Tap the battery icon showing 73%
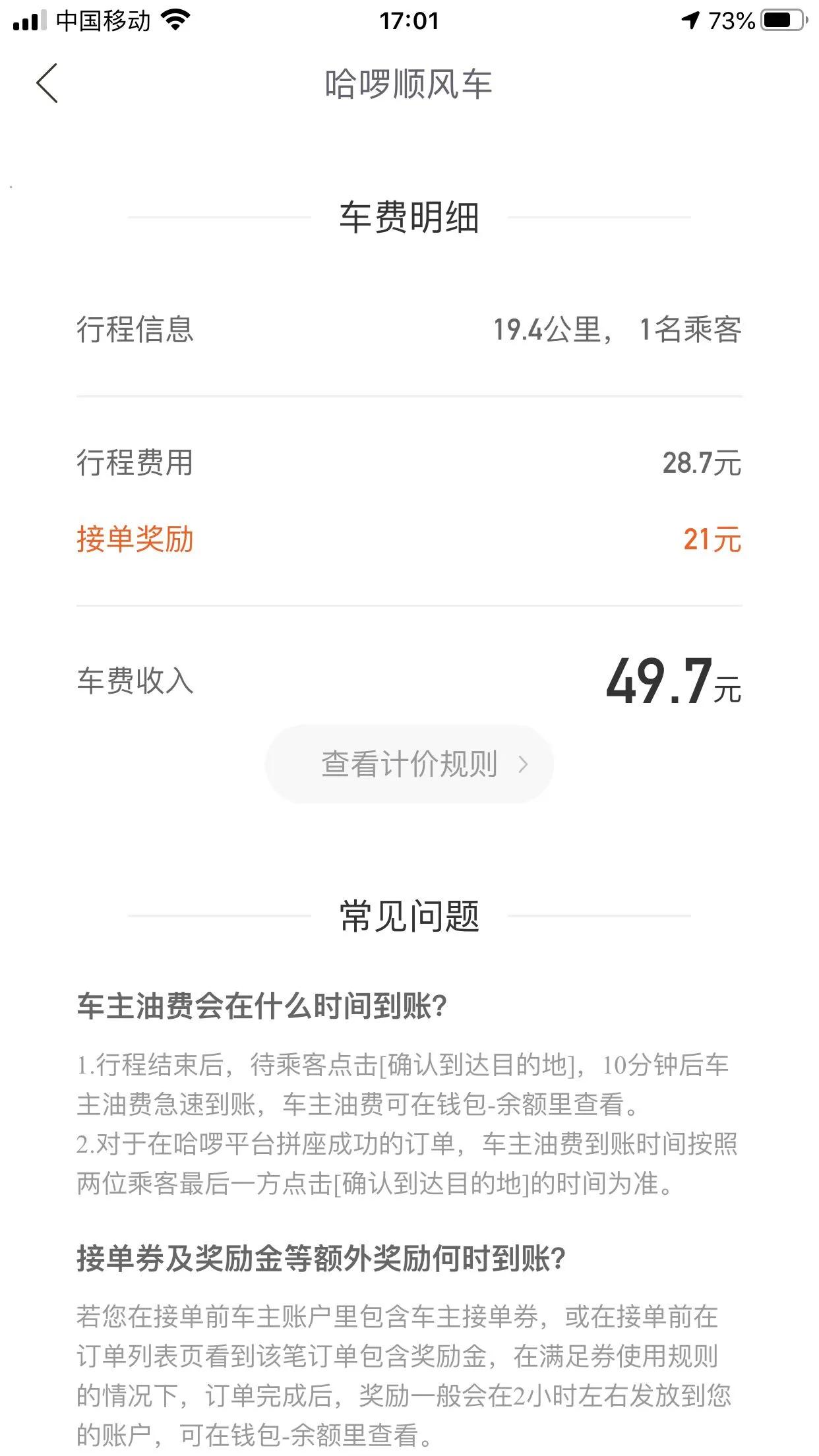The image size is (819, 1456). pos(781,20)
